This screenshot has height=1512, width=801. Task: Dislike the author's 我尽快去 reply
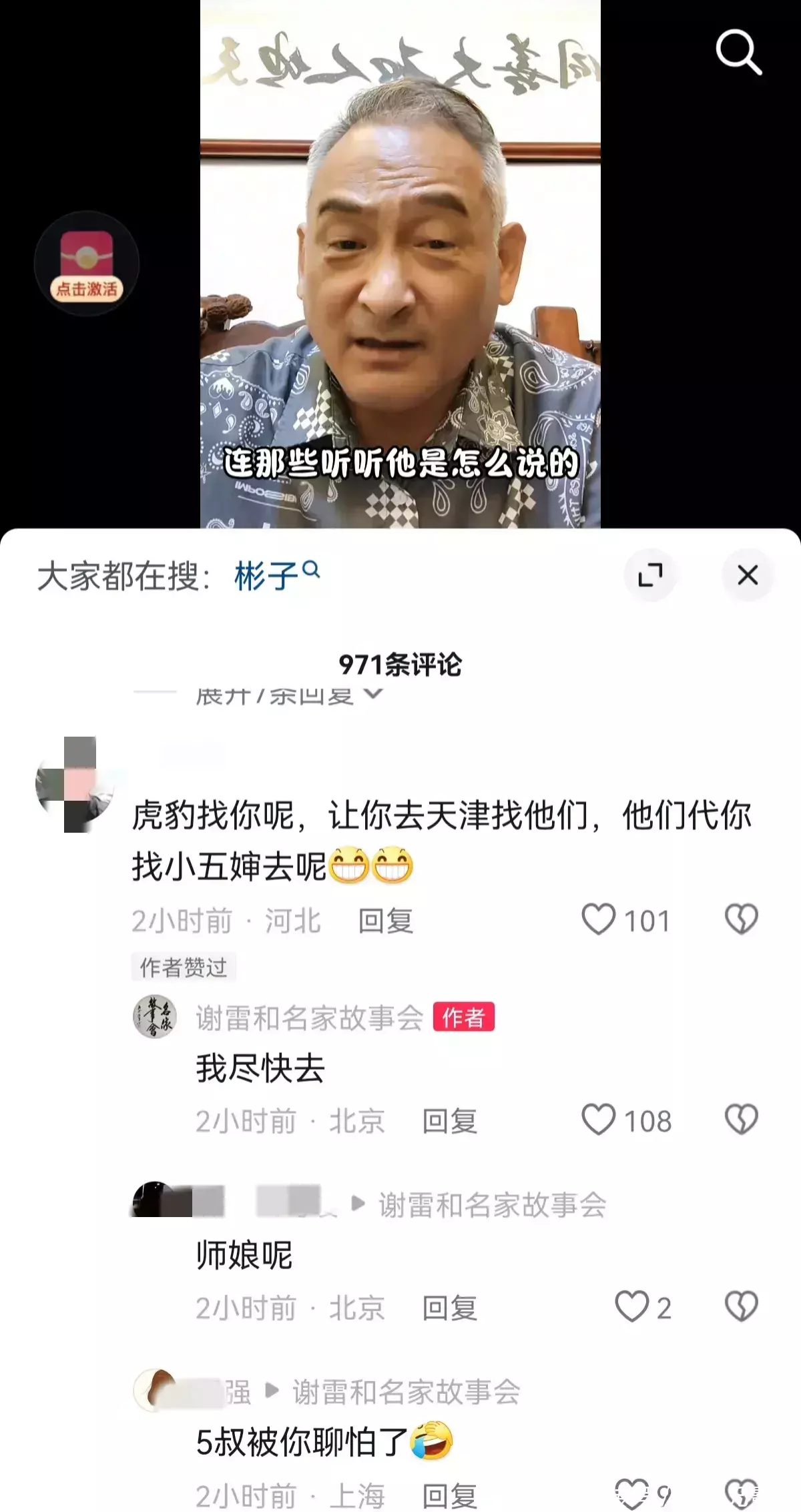coord(741,1120)
